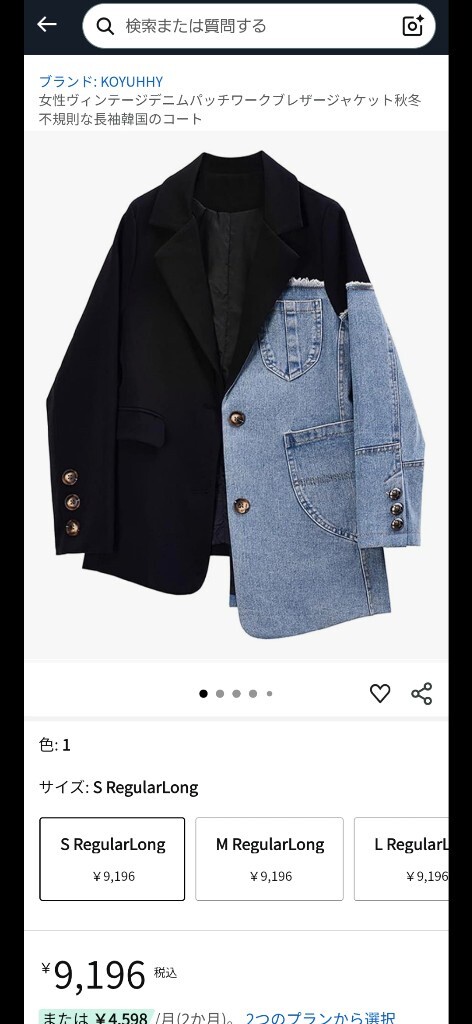
Task: Open camera lens search icon
Action: pyautogui.click(x=413, y=26)
